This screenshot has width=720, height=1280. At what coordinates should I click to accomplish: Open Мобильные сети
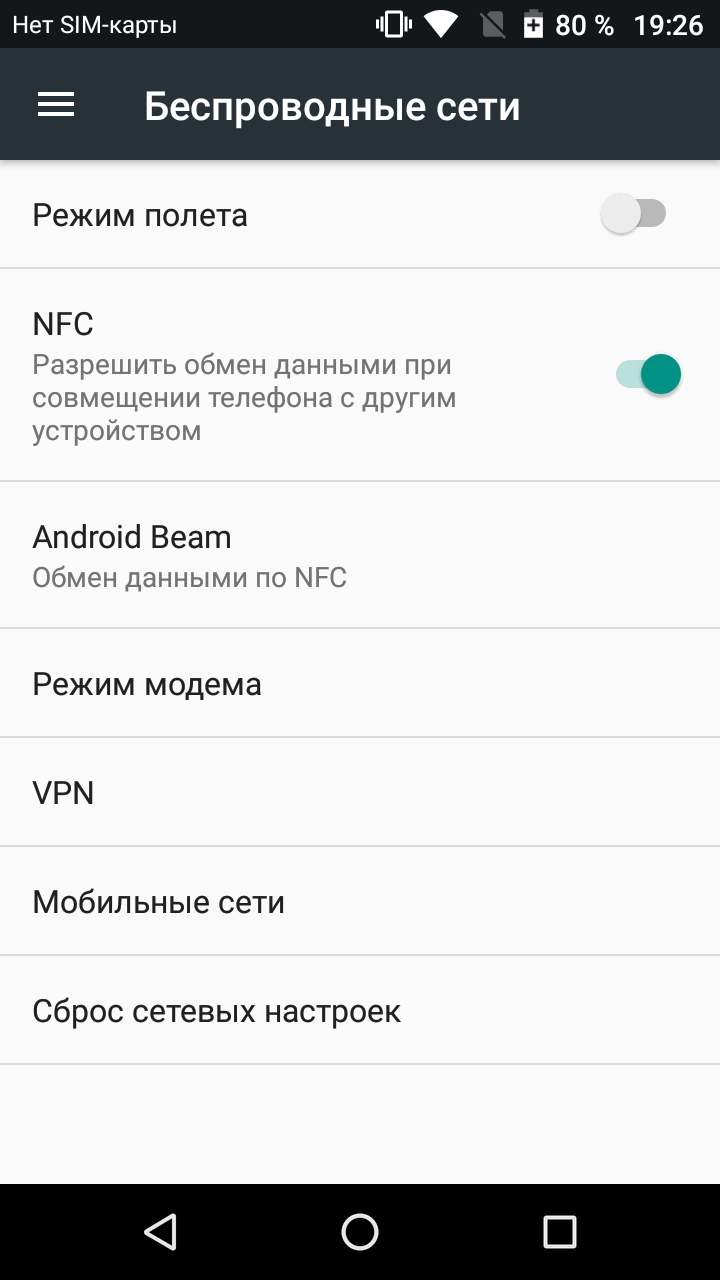click(360, 902)
